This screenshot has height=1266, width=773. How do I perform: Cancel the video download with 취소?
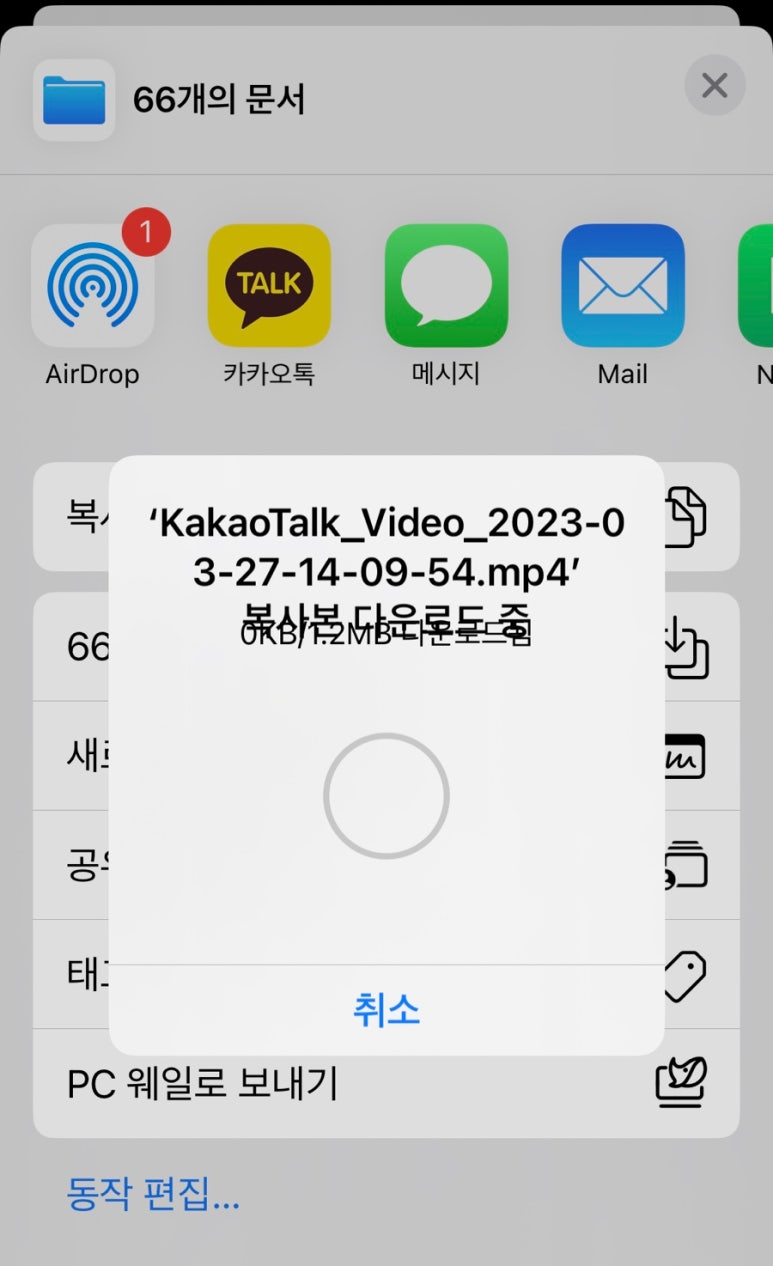pos(386,1010)
